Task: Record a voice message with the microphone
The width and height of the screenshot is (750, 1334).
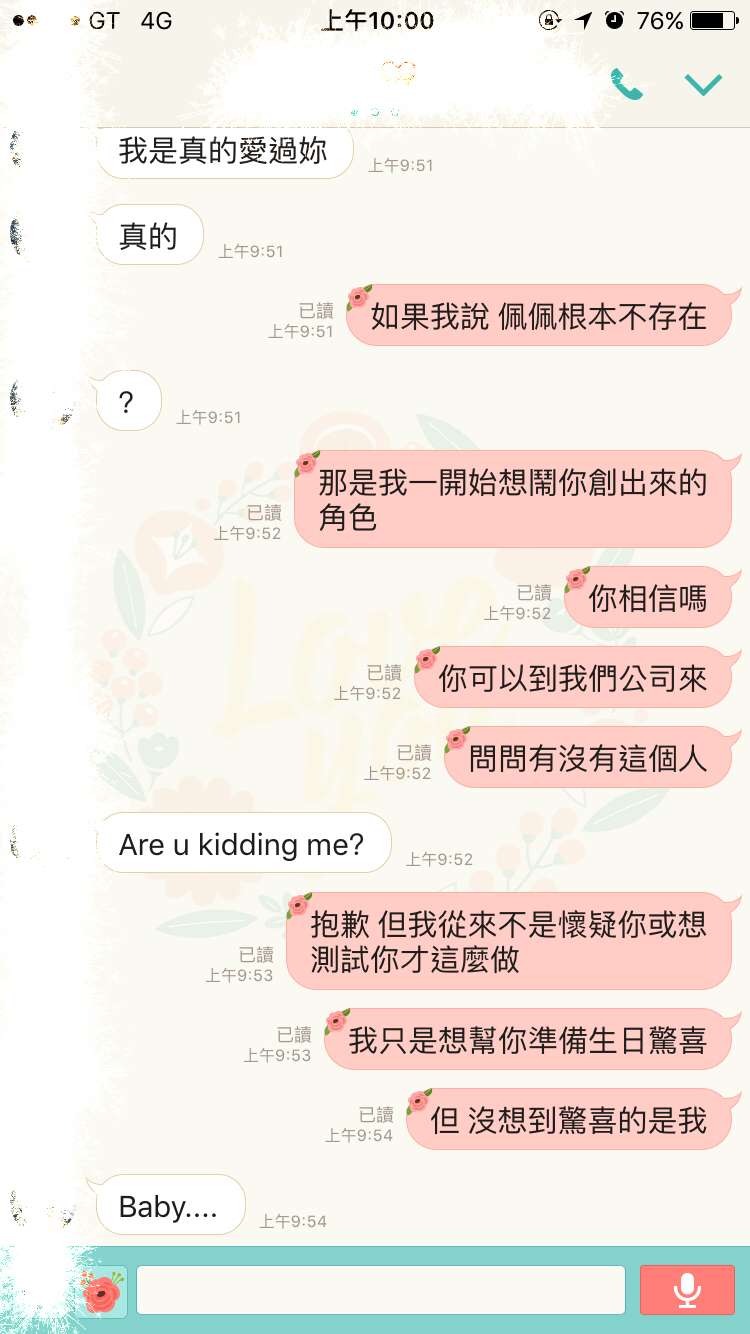Action: point(687,1290)
